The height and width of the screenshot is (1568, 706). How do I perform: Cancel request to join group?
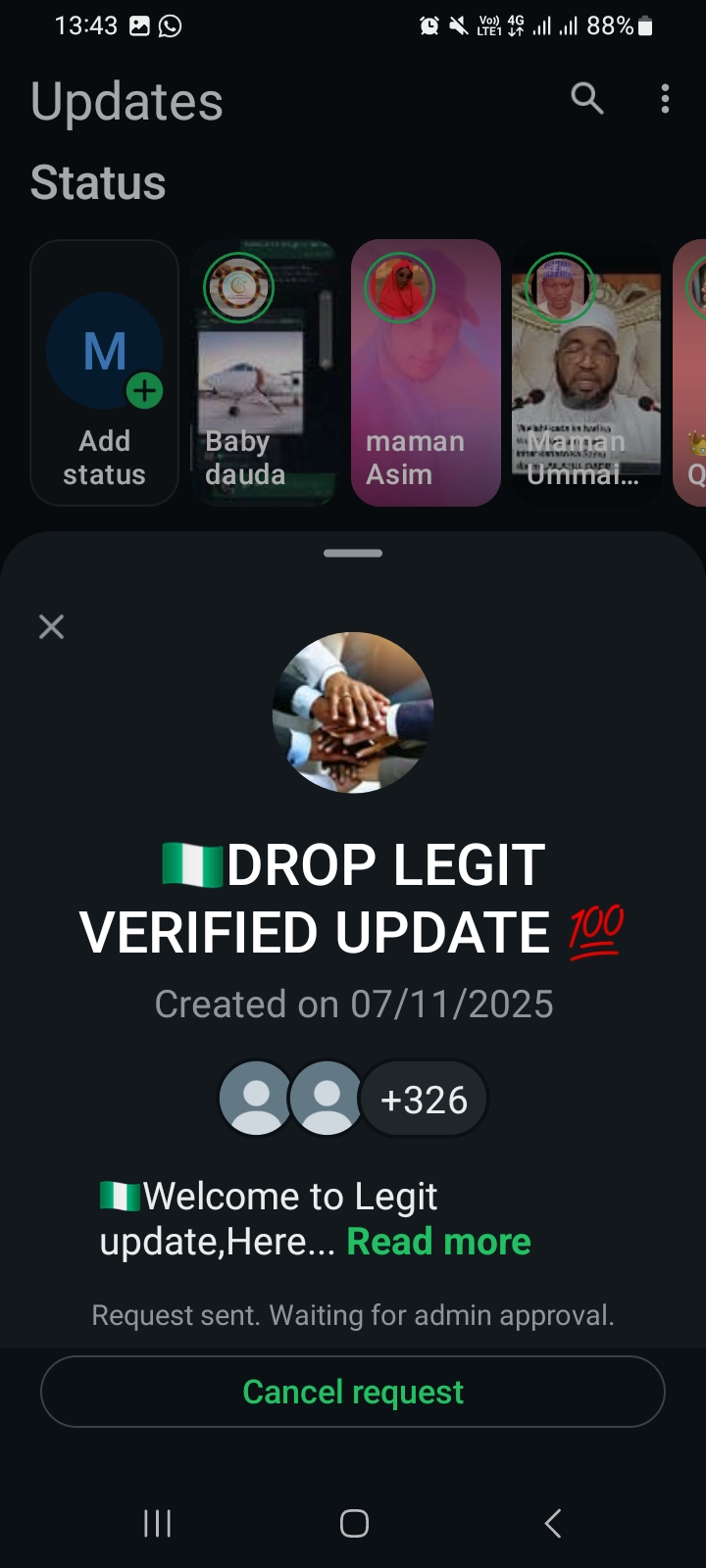[x=353, y=1392]
